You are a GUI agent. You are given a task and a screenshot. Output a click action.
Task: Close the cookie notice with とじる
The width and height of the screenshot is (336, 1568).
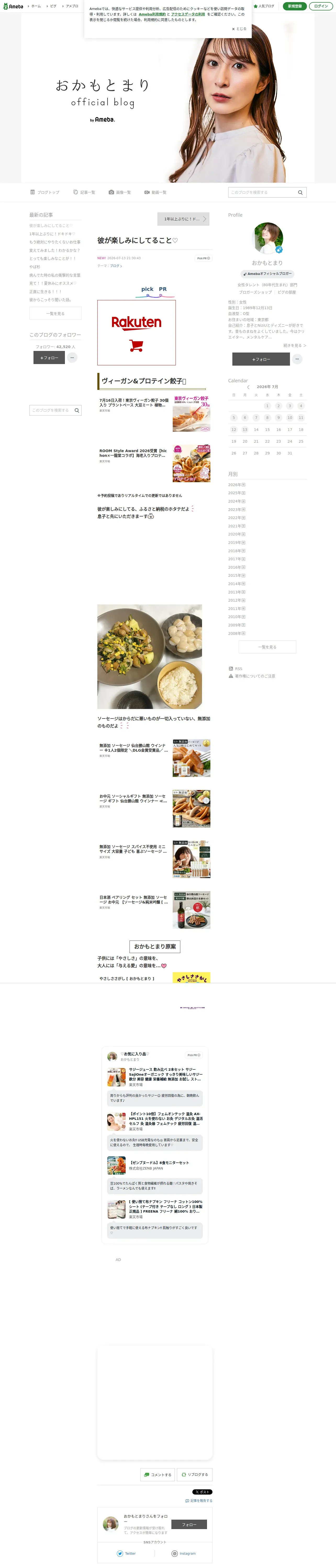[x=239, y=28]
